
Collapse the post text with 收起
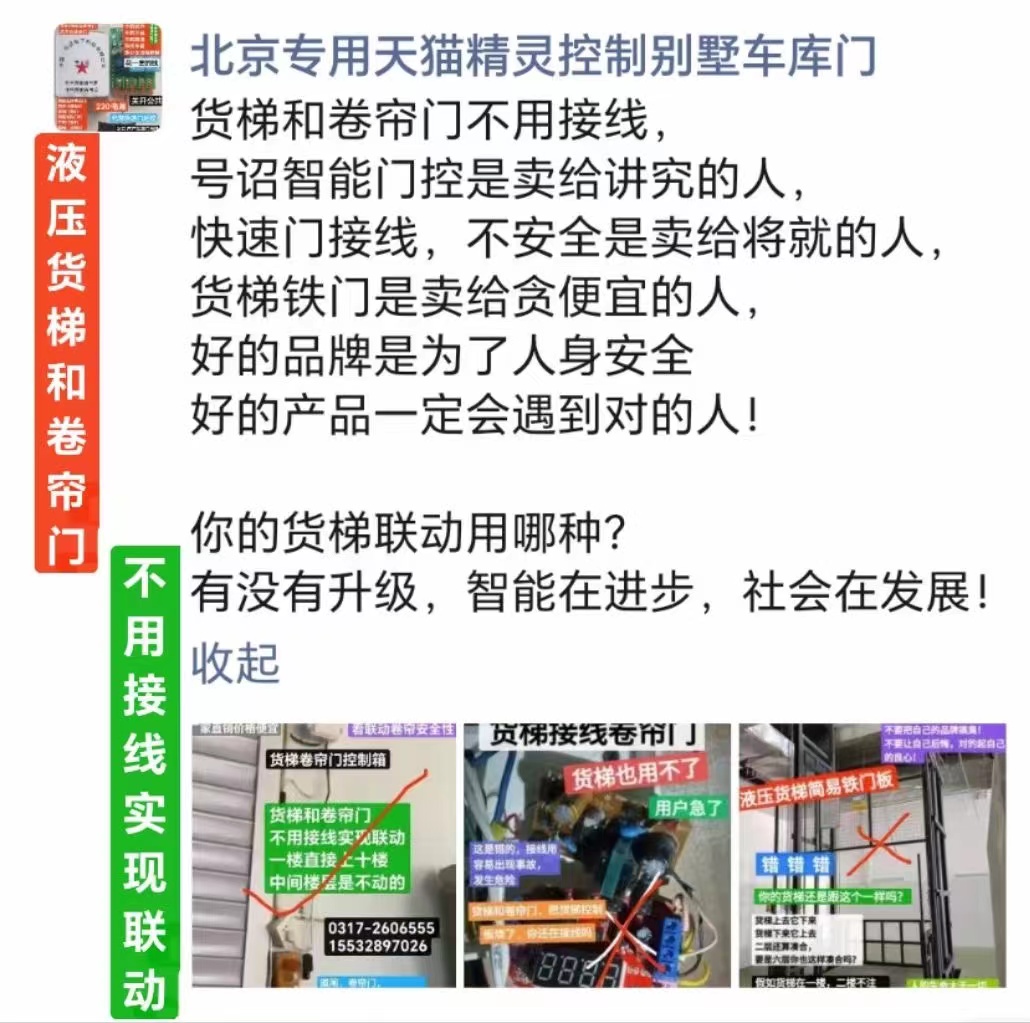[x=235, y=663]
